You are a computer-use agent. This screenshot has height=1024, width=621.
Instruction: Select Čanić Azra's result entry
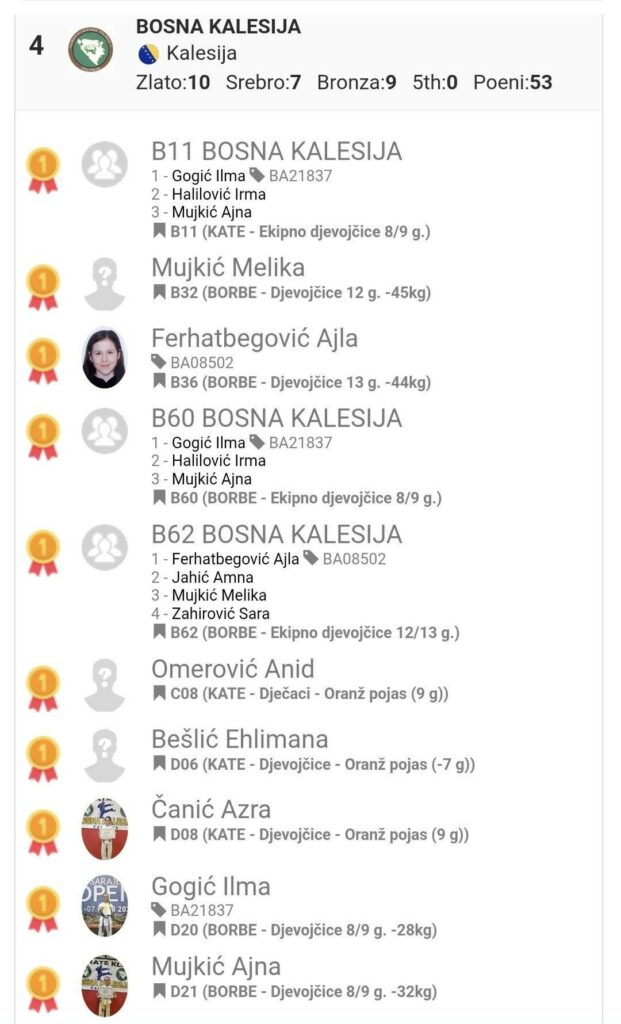[x=211, y=810]
